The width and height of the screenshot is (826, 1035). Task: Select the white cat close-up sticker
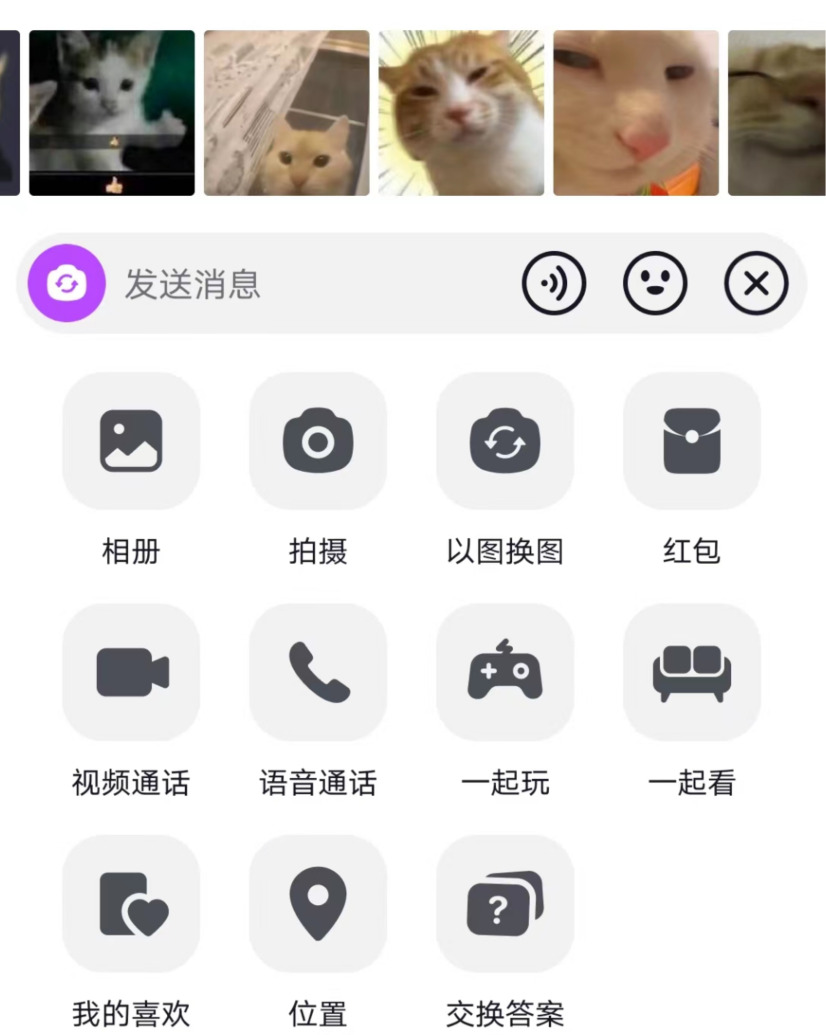[x=636, y=113]
